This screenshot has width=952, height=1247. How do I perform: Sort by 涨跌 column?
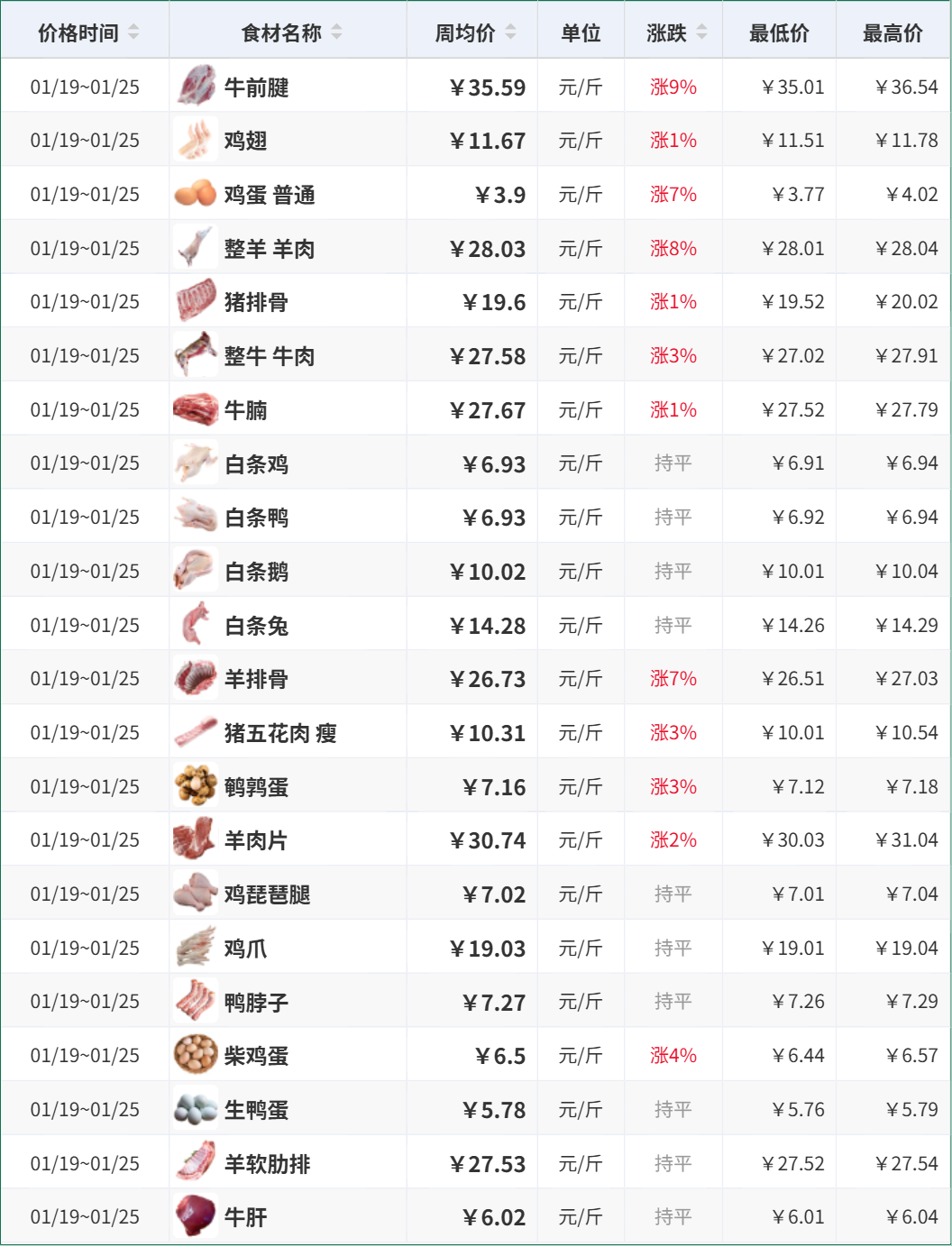click(x=702, y=33)
